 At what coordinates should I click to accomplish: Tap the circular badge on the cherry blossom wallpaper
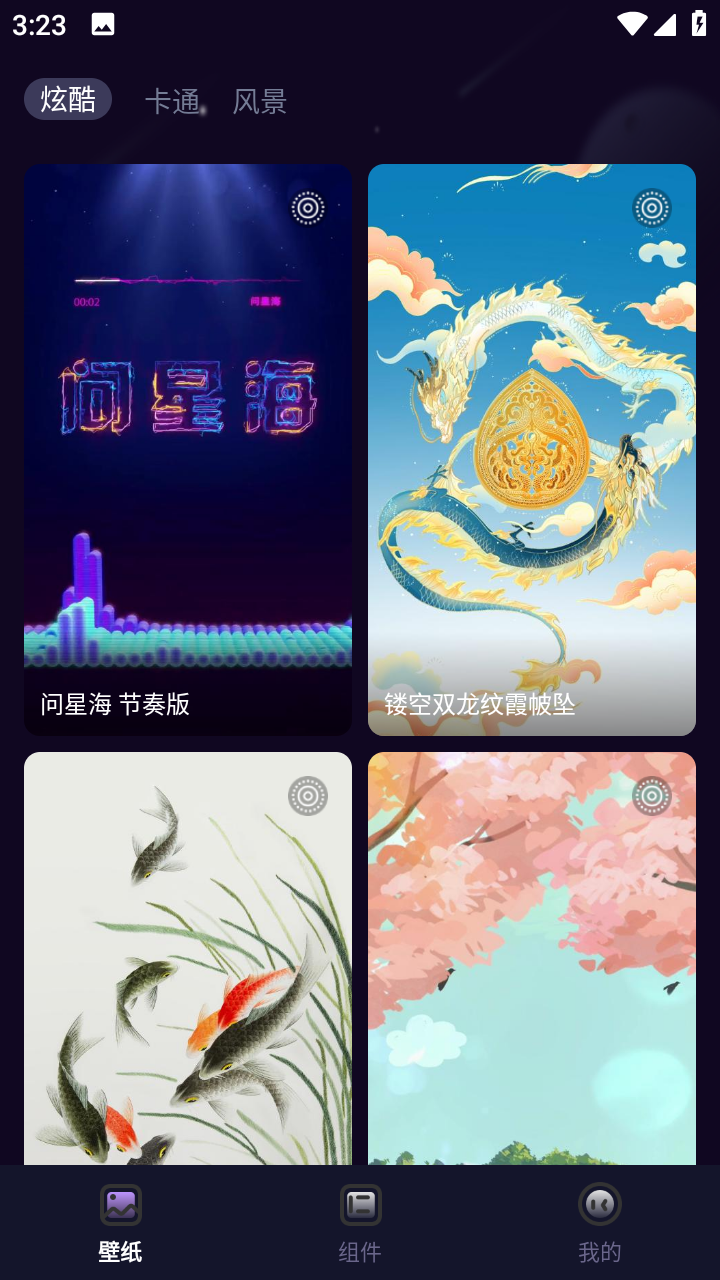[x=651, y=797]
